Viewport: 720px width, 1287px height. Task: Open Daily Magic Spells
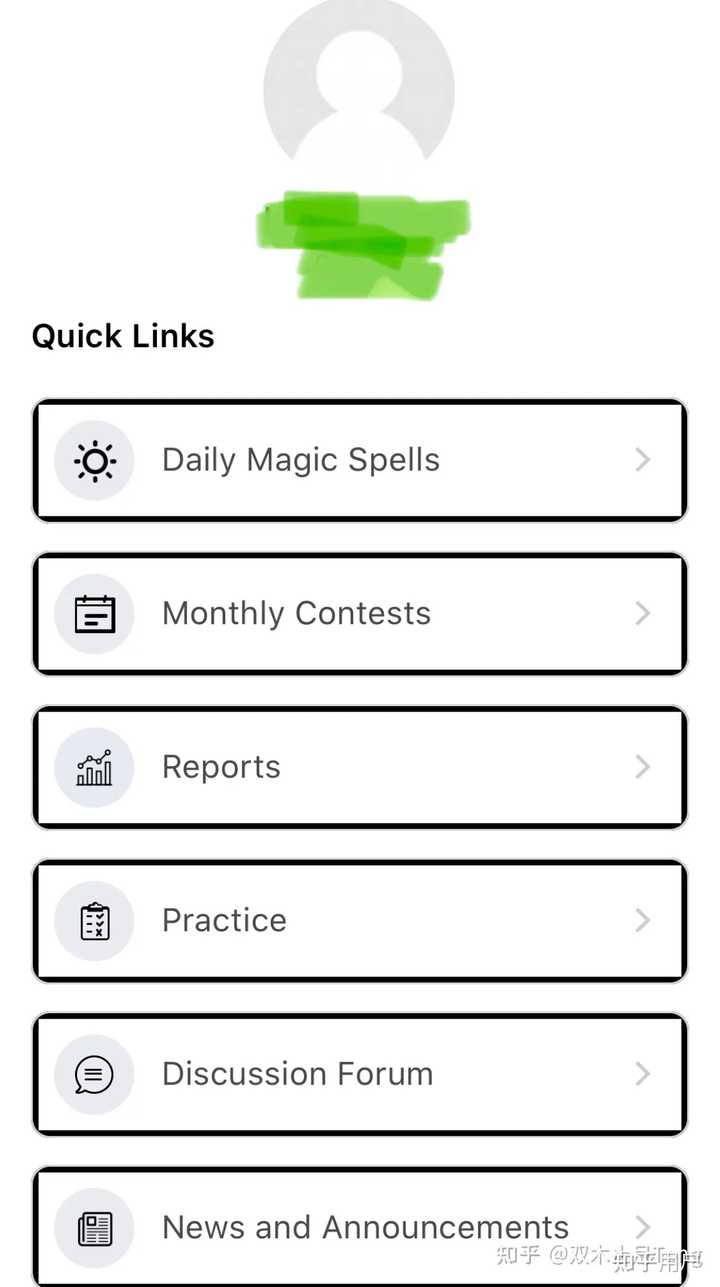pyautogui.click(x=360, y=460)
